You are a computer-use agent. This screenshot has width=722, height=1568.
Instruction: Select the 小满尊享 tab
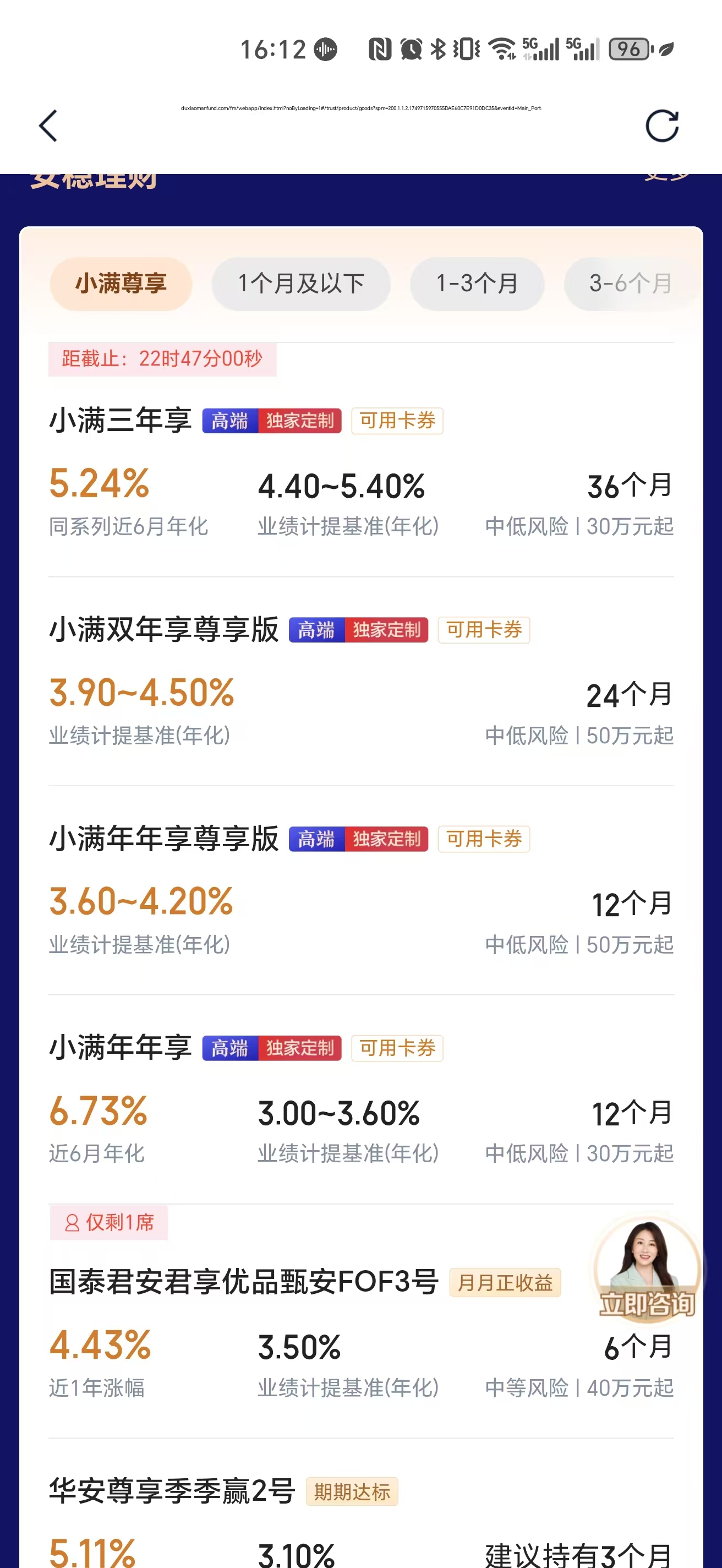tap(121, 284)
